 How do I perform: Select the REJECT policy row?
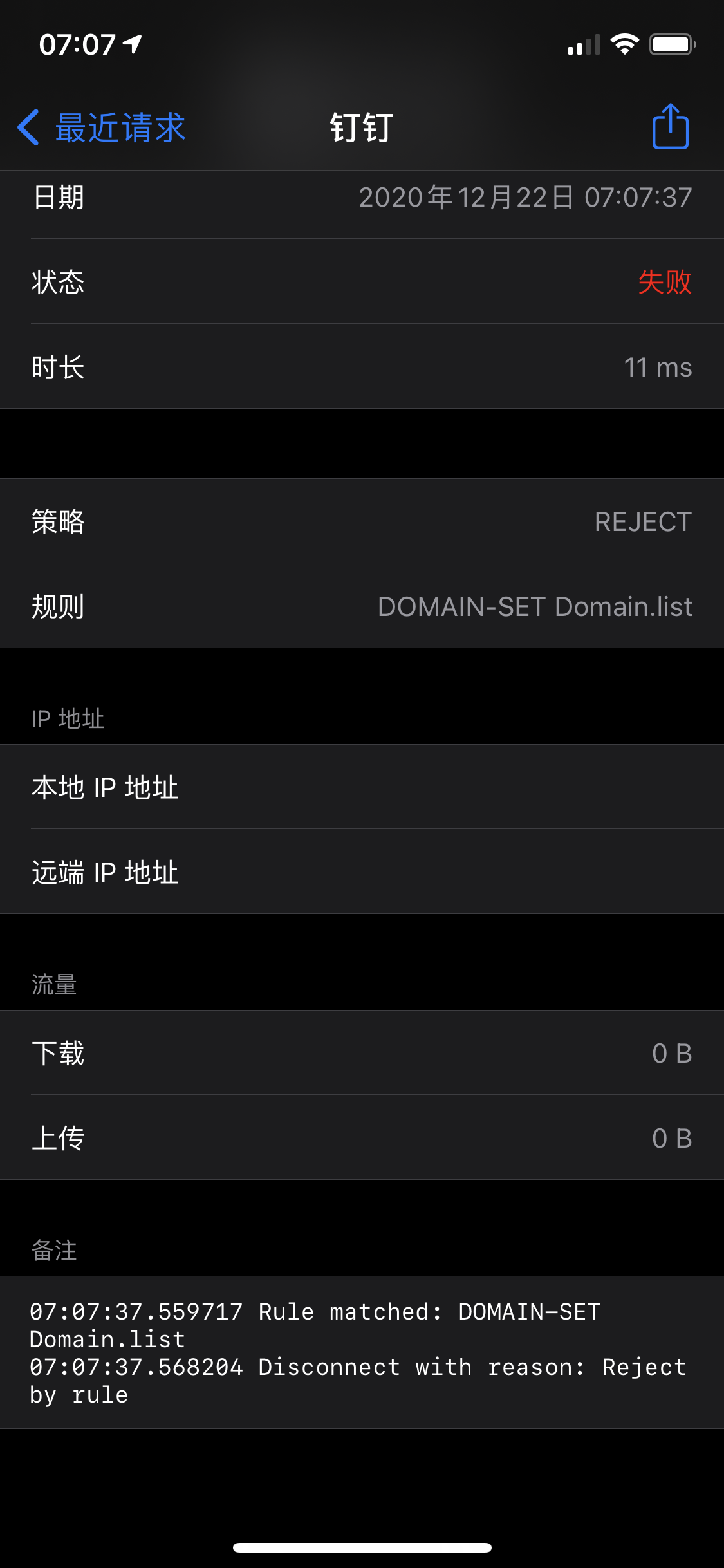[362, 521]
